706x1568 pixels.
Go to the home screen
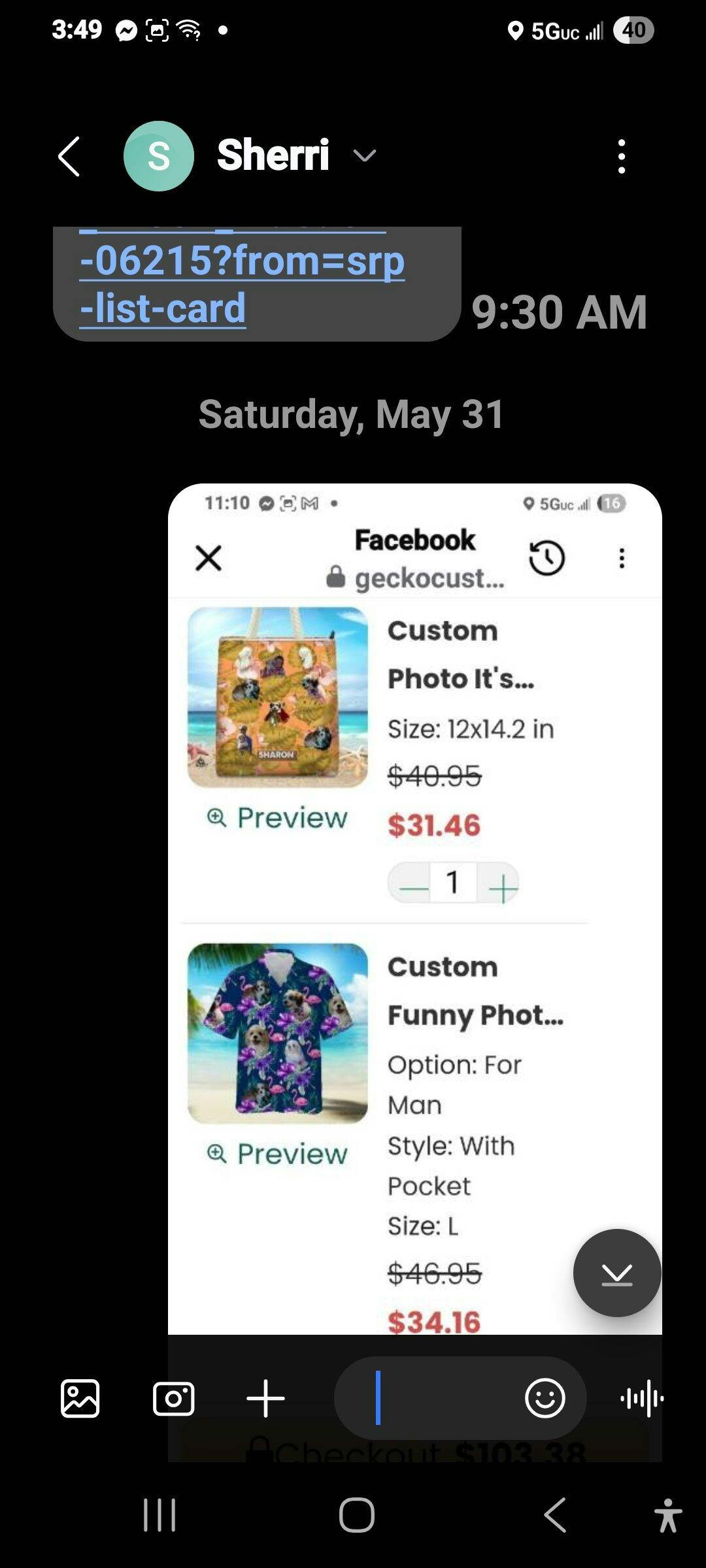point(356,1515)
